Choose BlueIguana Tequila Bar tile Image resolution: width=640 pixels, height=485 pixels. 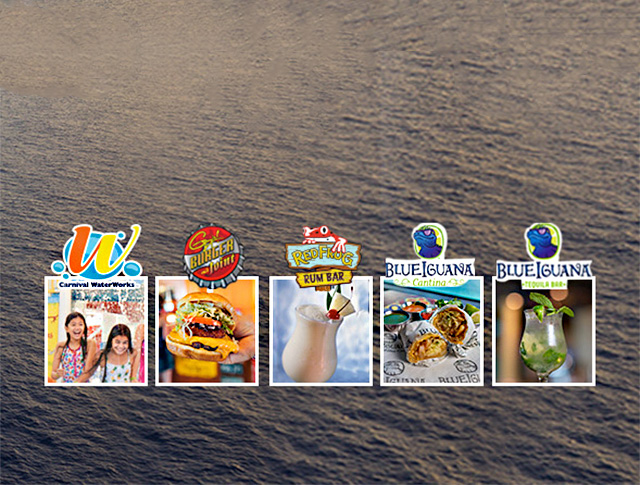coord(544,330)
